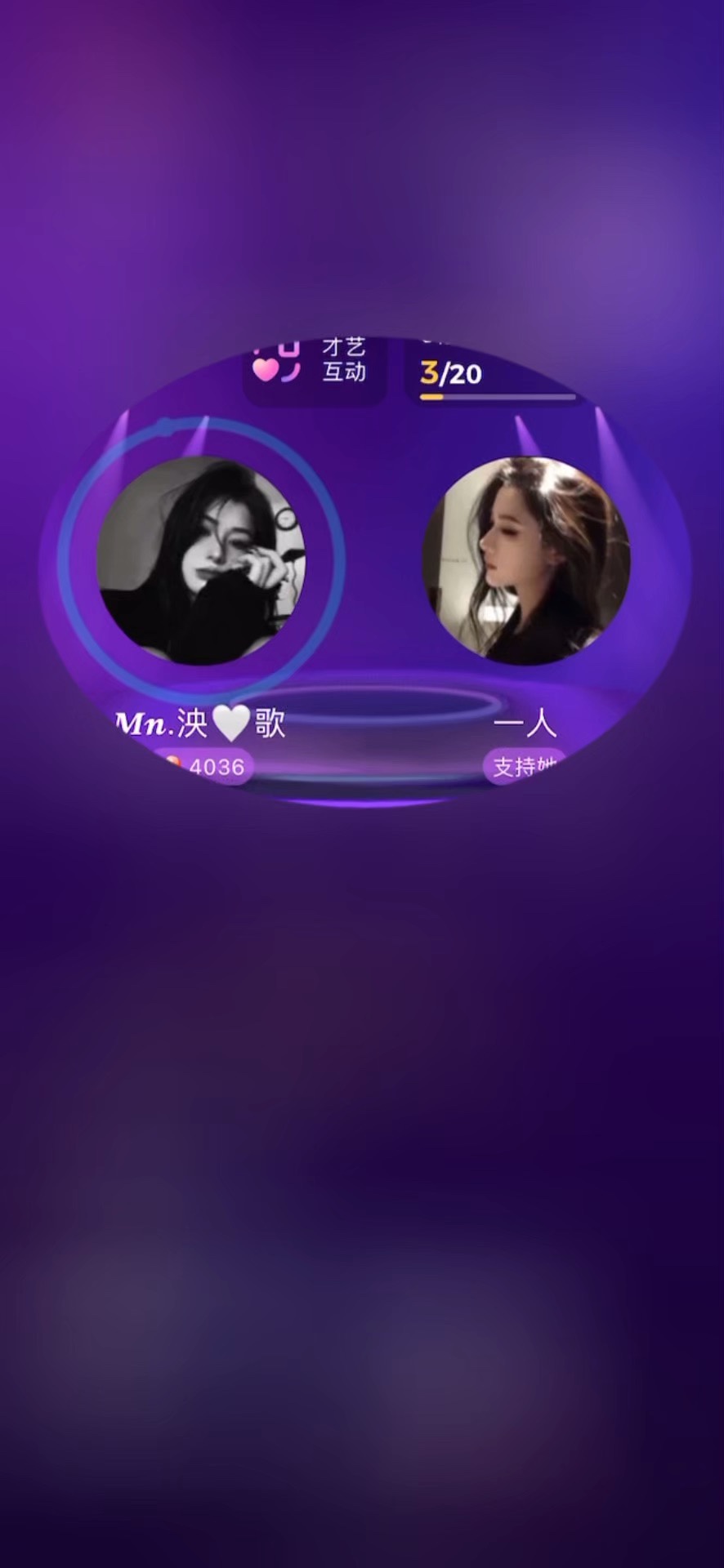
Task: Tap the 支持她 button under 一人
Action: pyautogui.click(x=525, y=767)
